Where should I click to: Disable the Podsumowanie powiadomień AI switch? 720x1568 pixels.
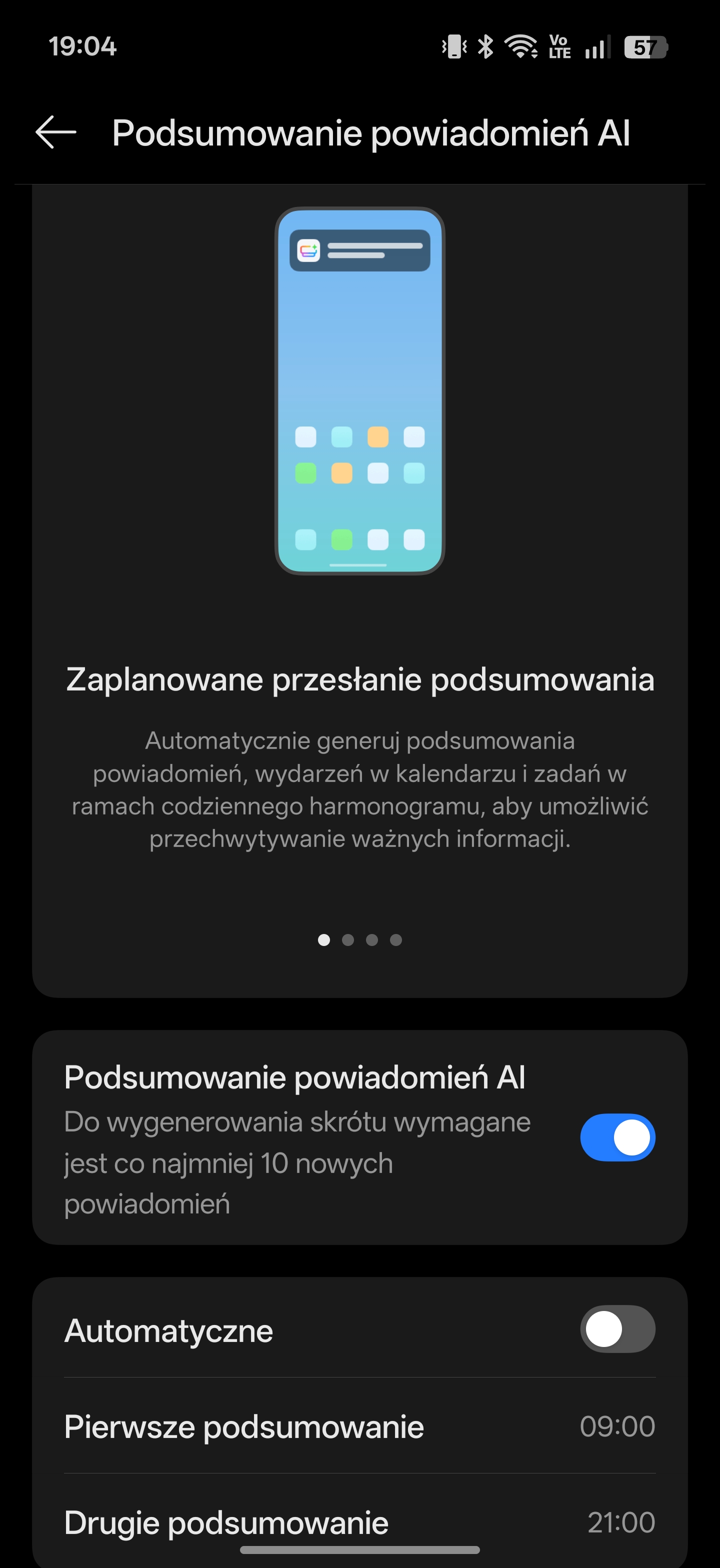pyautogui.click(x=617, y=1137)
